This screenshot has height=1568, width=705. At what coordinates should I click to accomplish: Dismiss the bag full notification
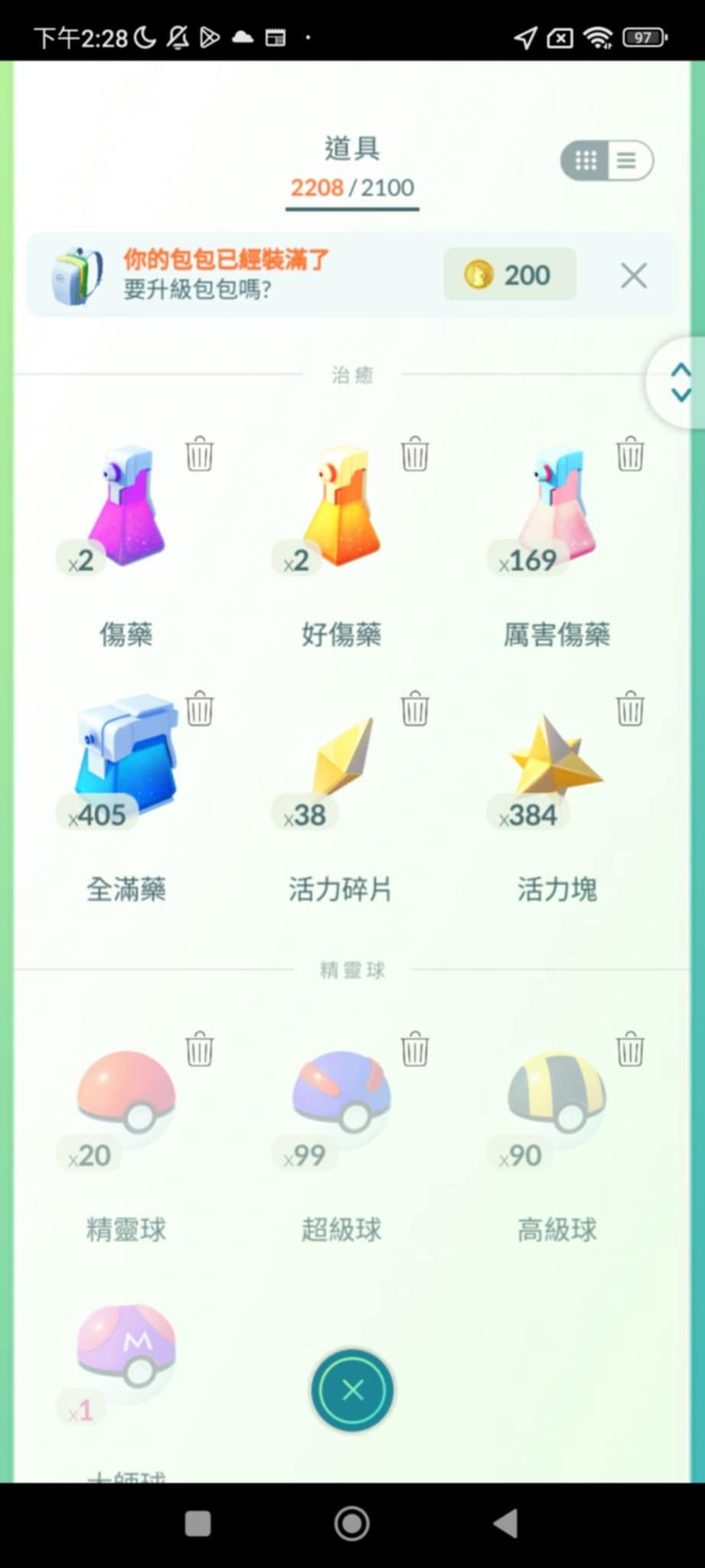tap(633, 274)
